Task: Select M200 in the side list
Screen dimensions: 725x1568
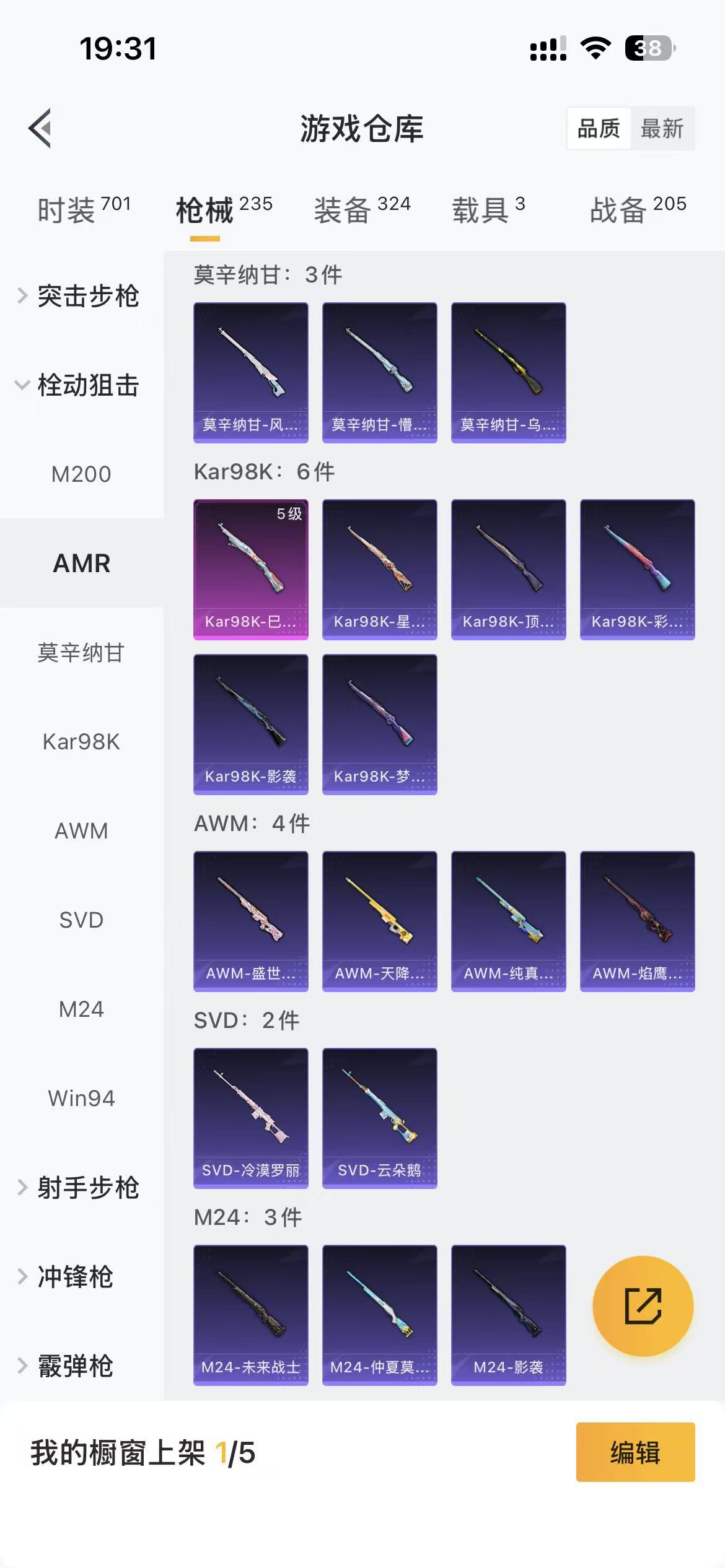Action: point(81,474)
